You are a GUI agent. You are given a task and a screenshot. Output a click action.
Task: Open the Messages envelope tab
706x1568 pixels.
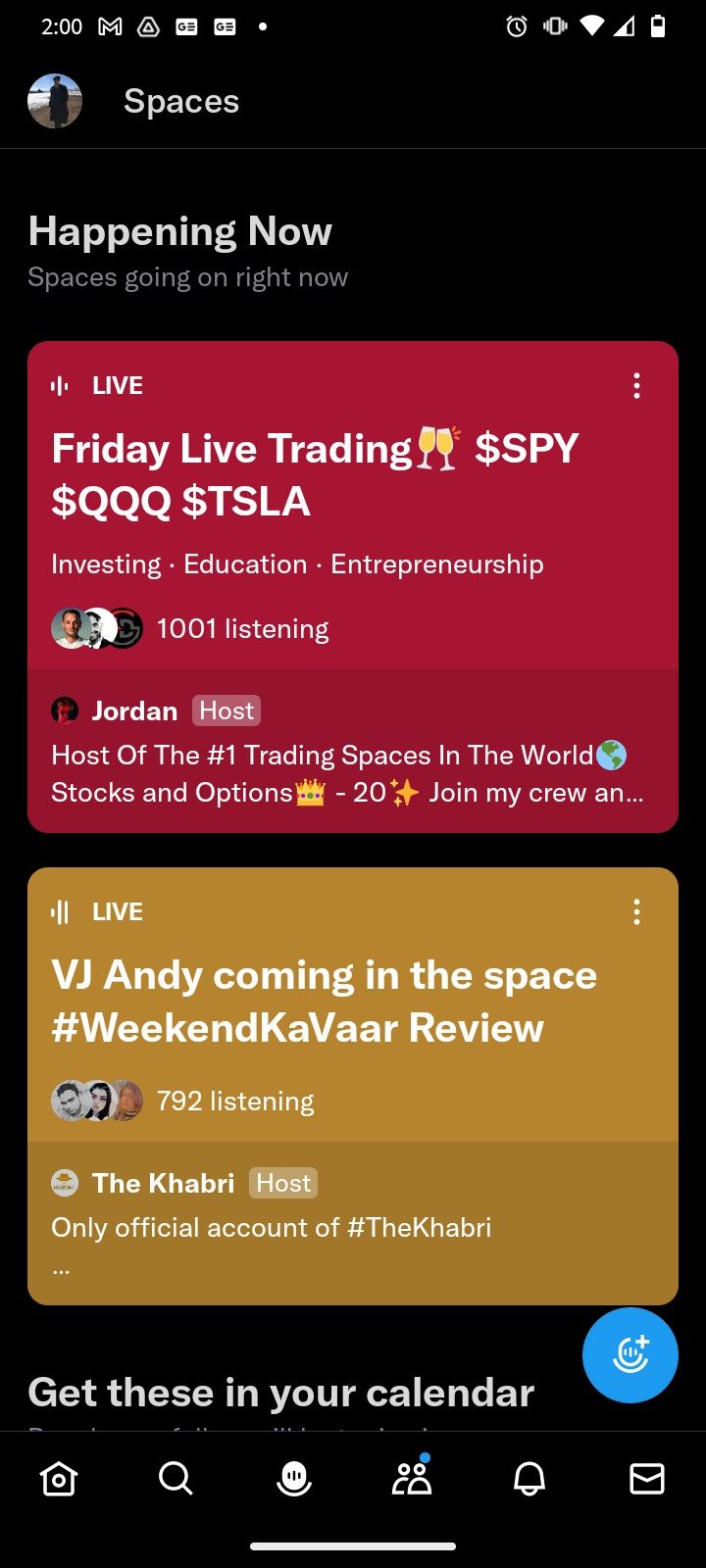pos(647,1479)
